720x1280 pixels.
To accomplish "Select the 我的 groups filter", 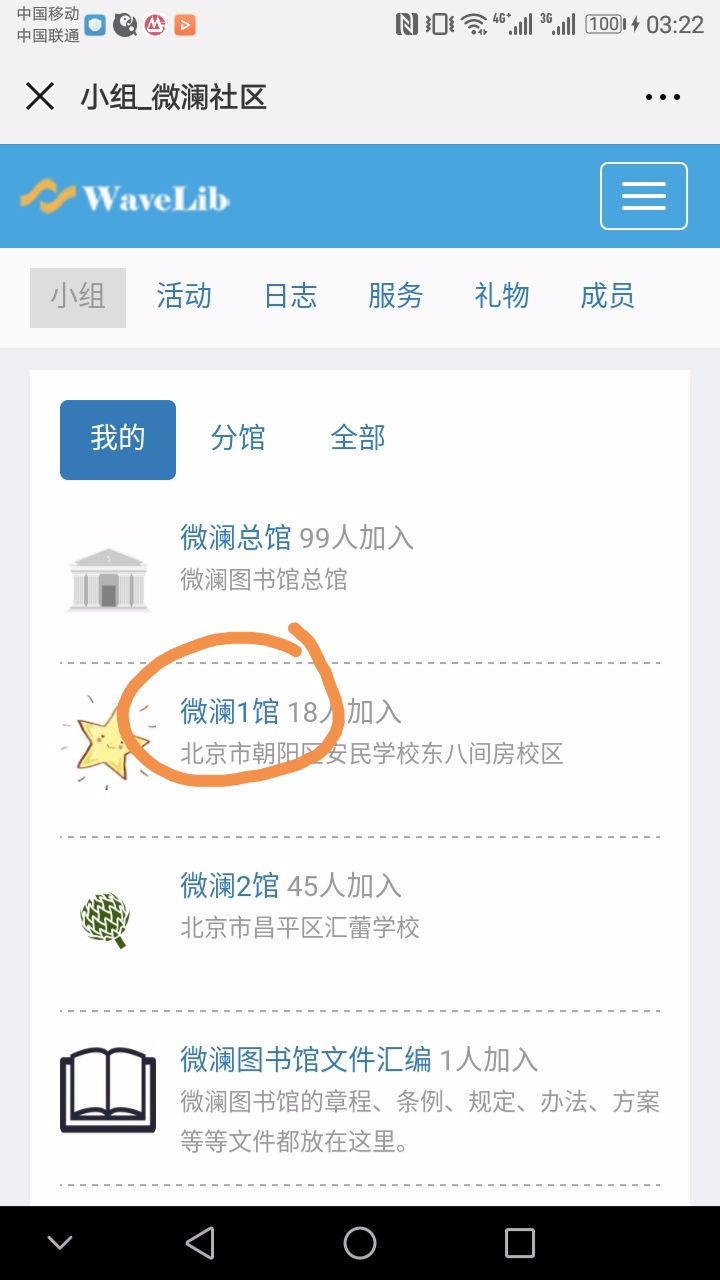I will (x=118, y=440).
